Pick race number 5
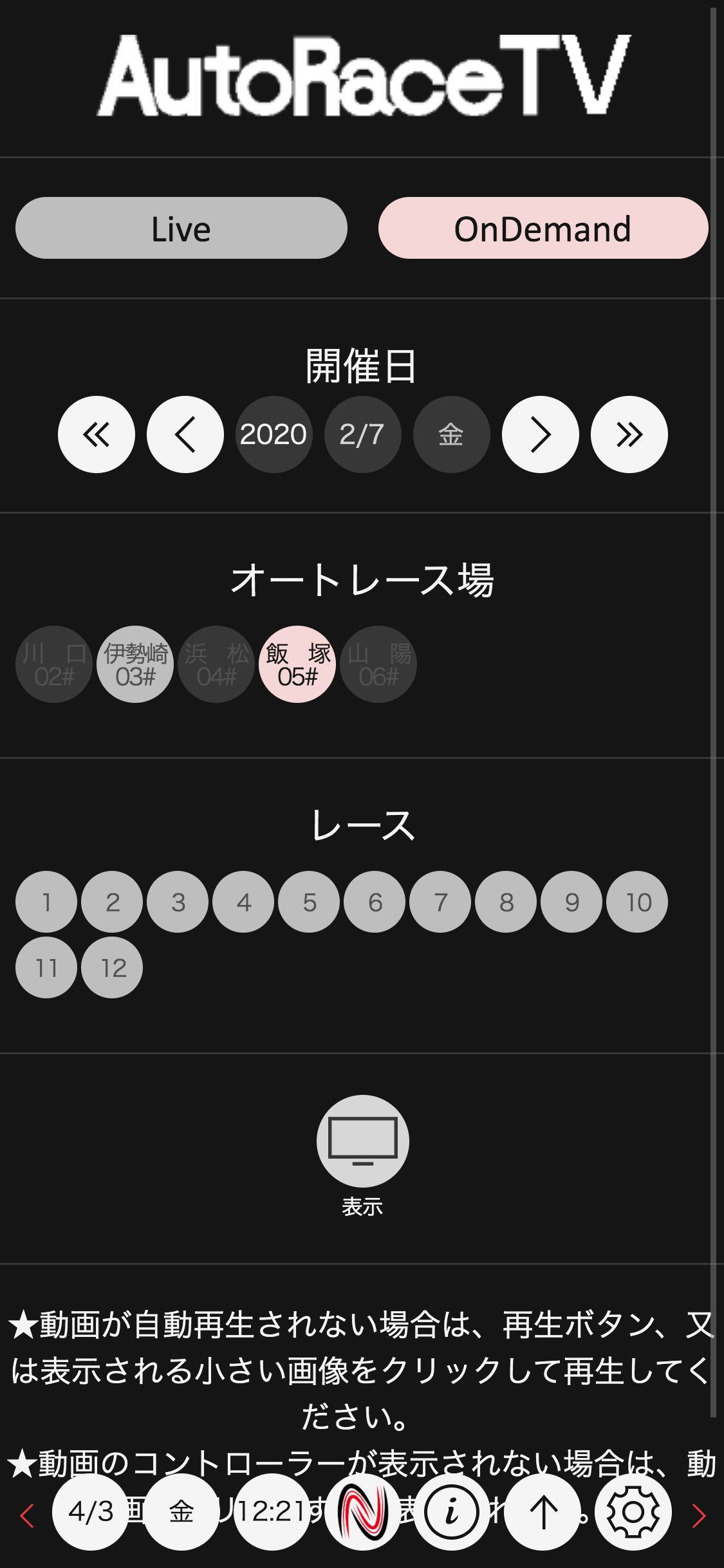The image size is (724, 1568). pos(309,902)
